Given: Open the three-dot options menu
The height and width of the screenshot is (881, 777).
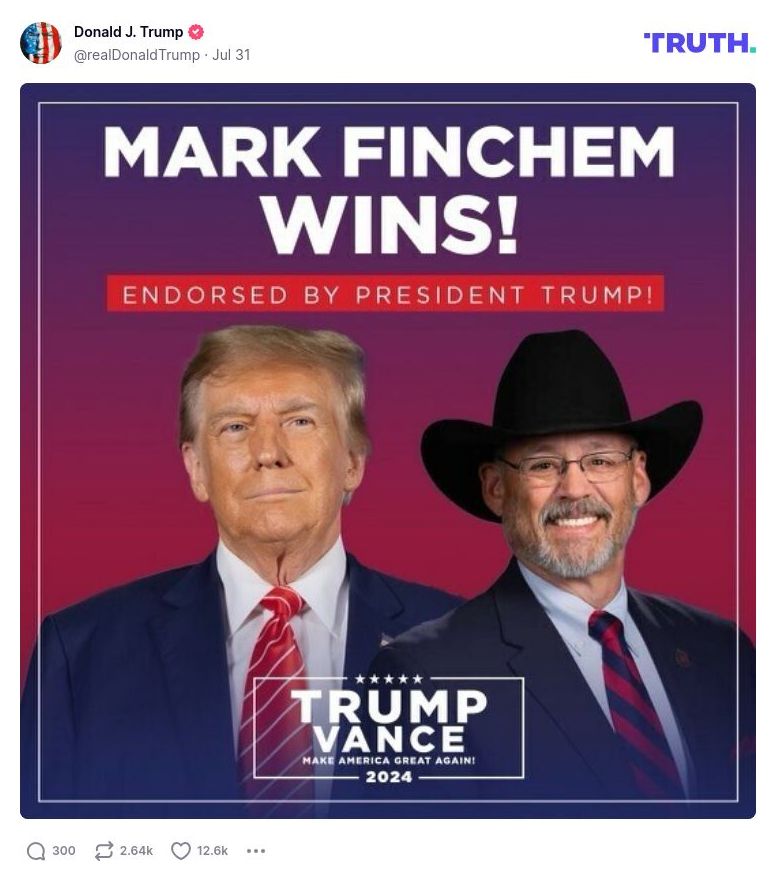Looking at the screenshot, I should (x=257, y=851).
